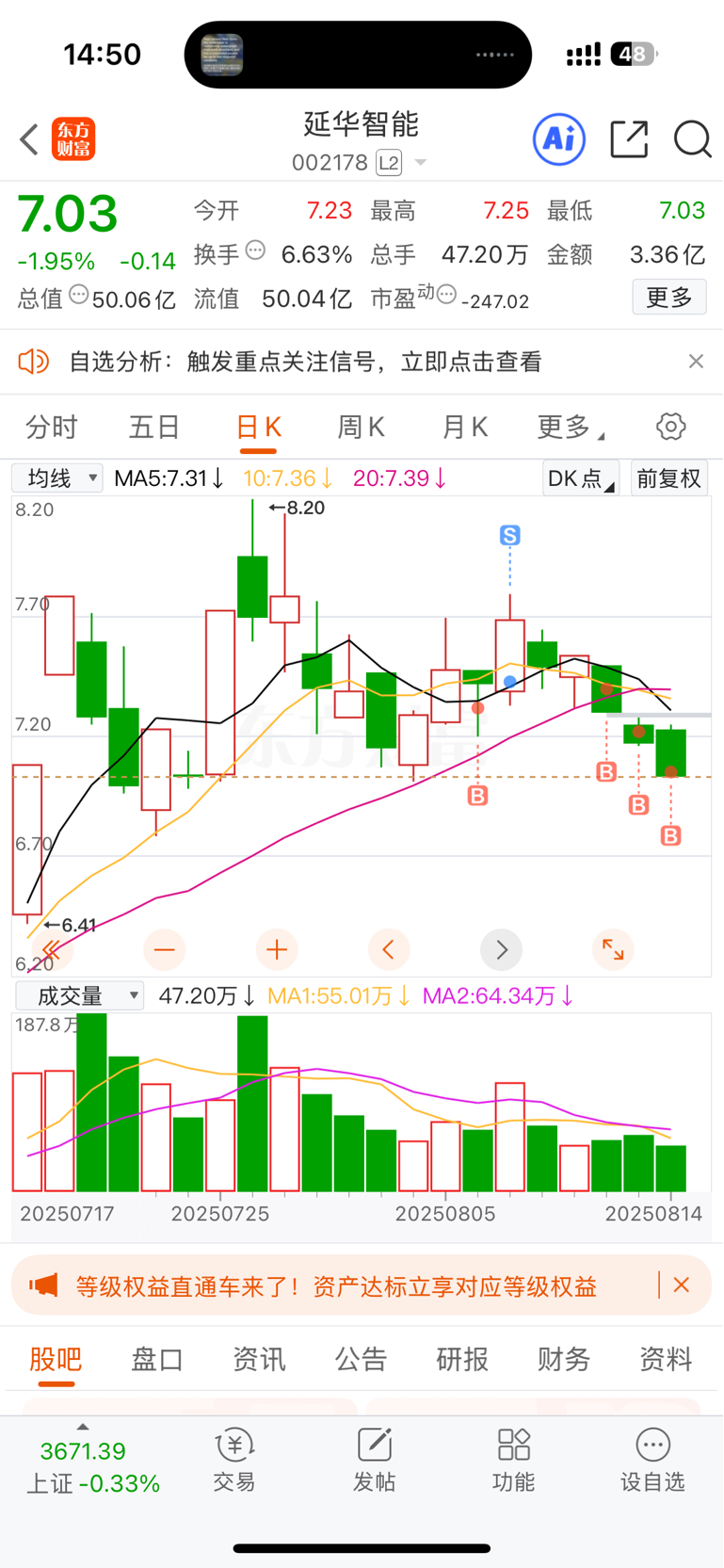Expand the chart to fullscreen

tap(613, 949)
